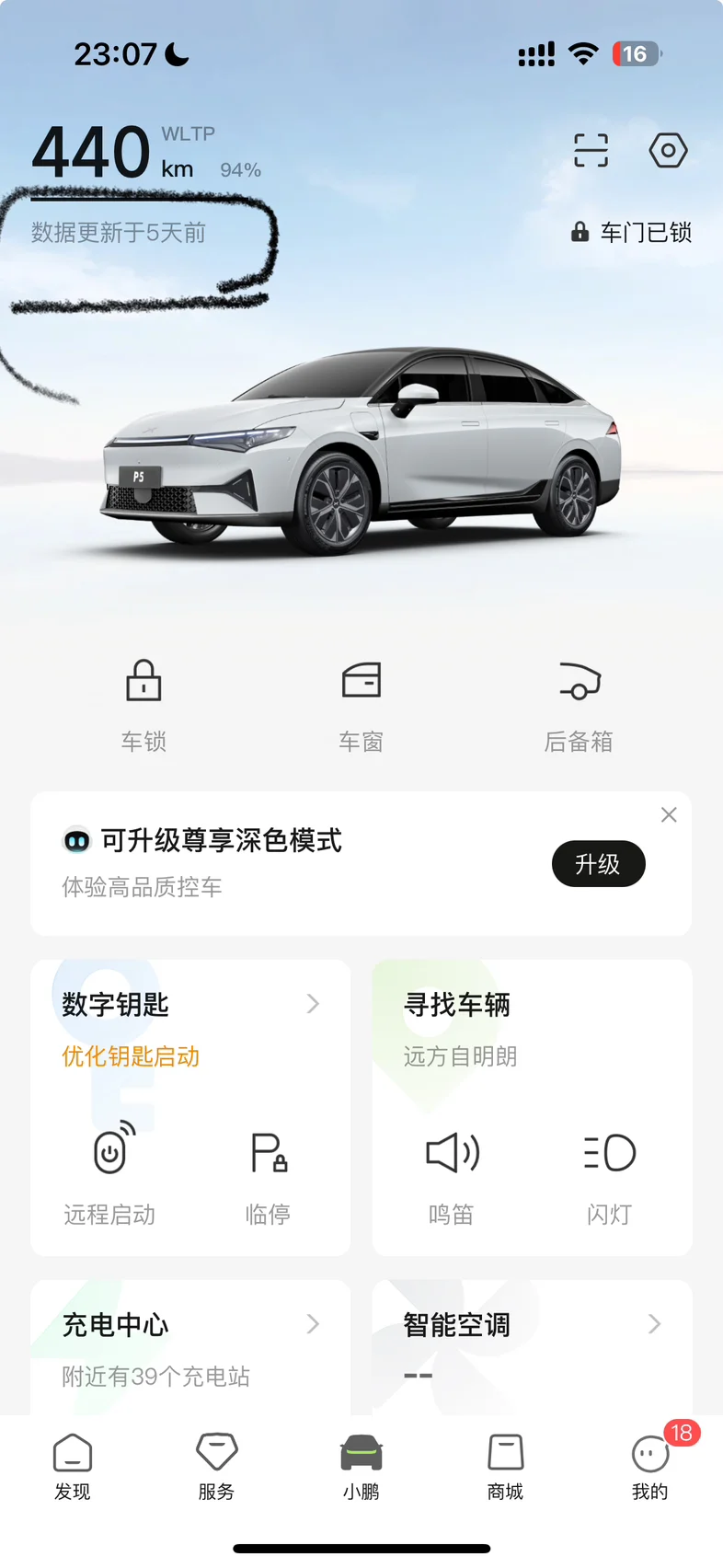The width and height of the screenshot is (723, 1568).
Task: Open the hexagon settings icon
Action: [x=668, y=150]
